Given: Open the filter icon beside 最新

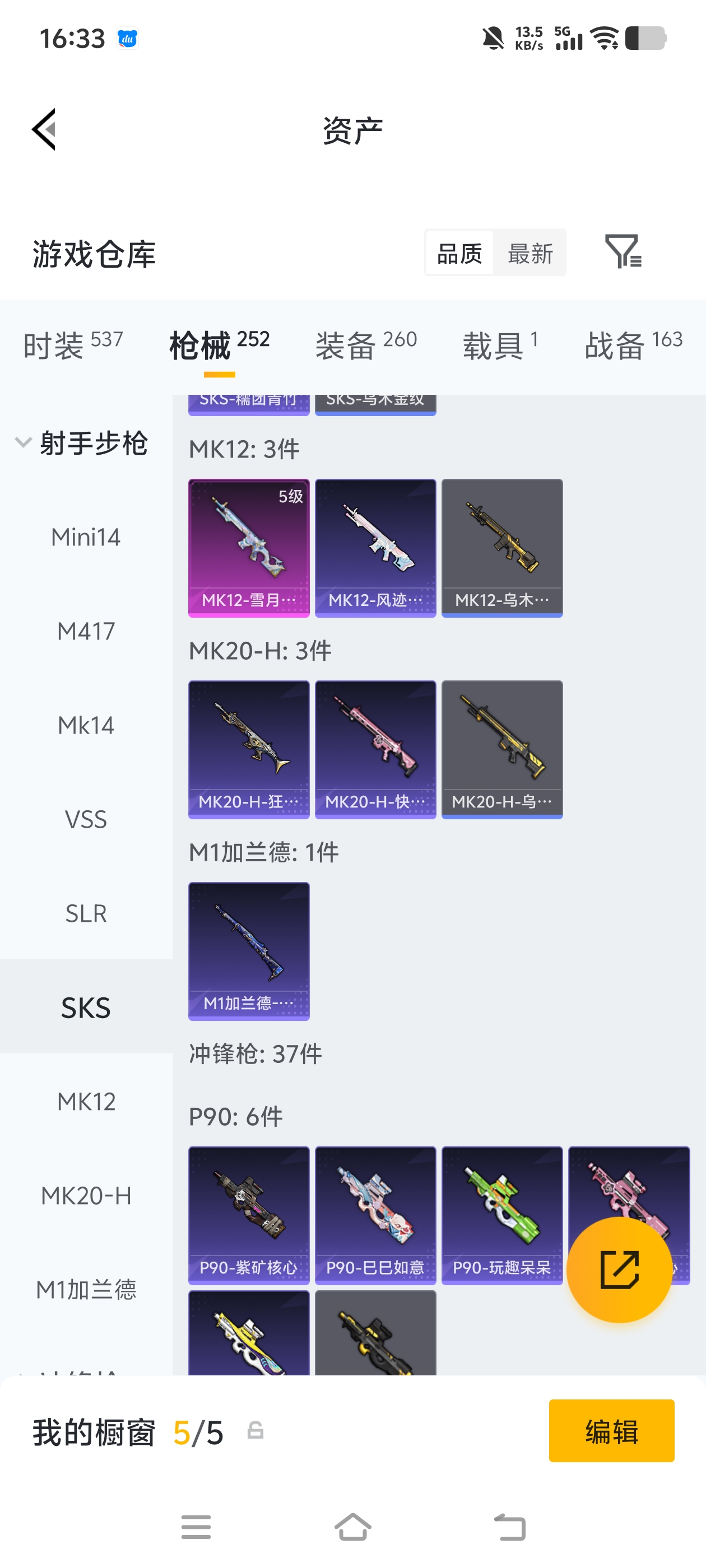Looking at the screenshot, I should pos(623,251).
